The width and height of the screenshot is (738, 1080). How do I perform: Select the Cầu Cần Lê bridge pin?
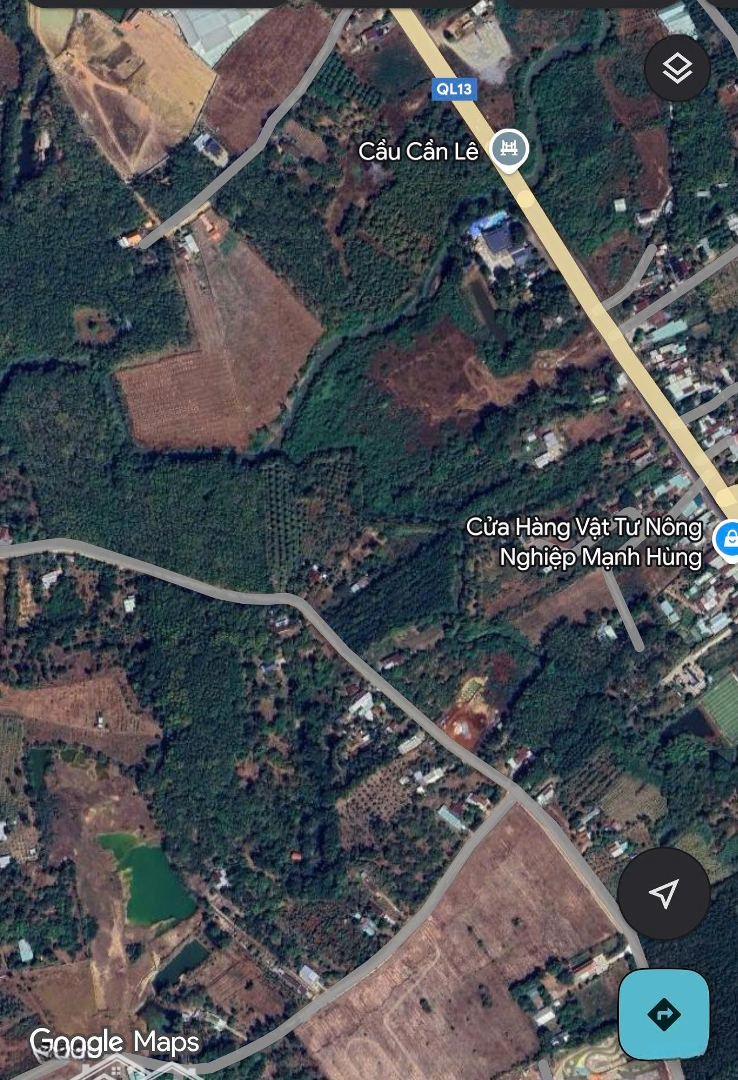[510, 150]
